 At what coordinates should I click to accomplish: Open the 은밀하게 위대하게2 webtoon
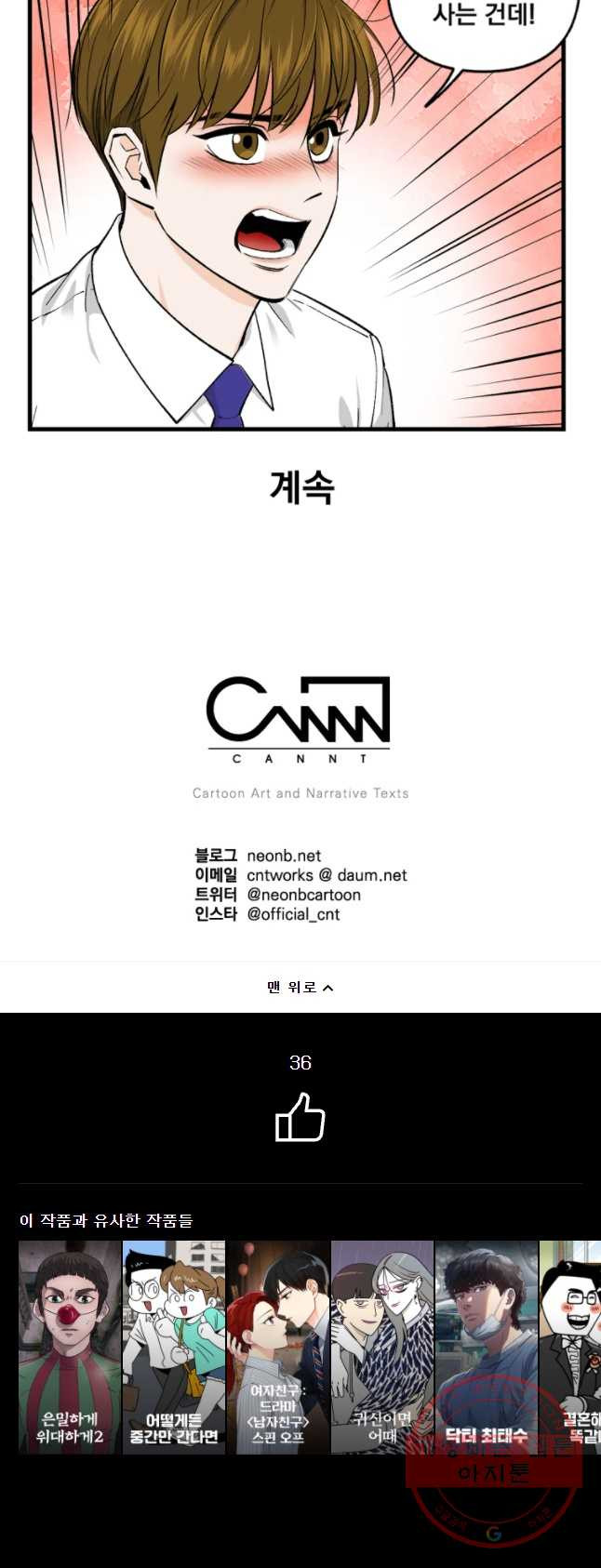70,1347
